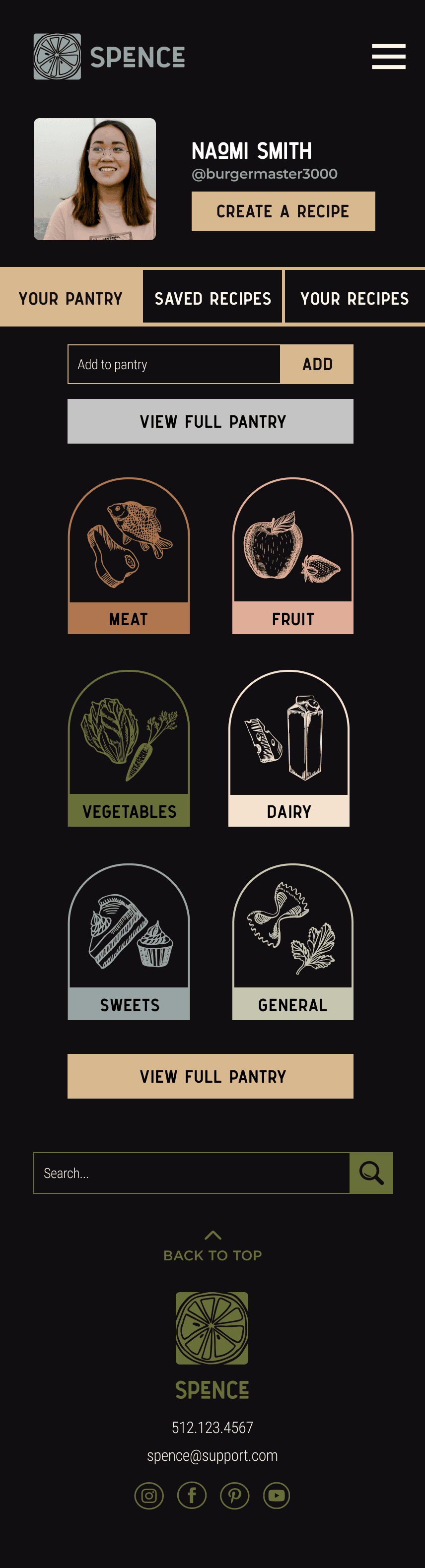Tap the Add button
425x1568 pixels.
click(317, 364)
